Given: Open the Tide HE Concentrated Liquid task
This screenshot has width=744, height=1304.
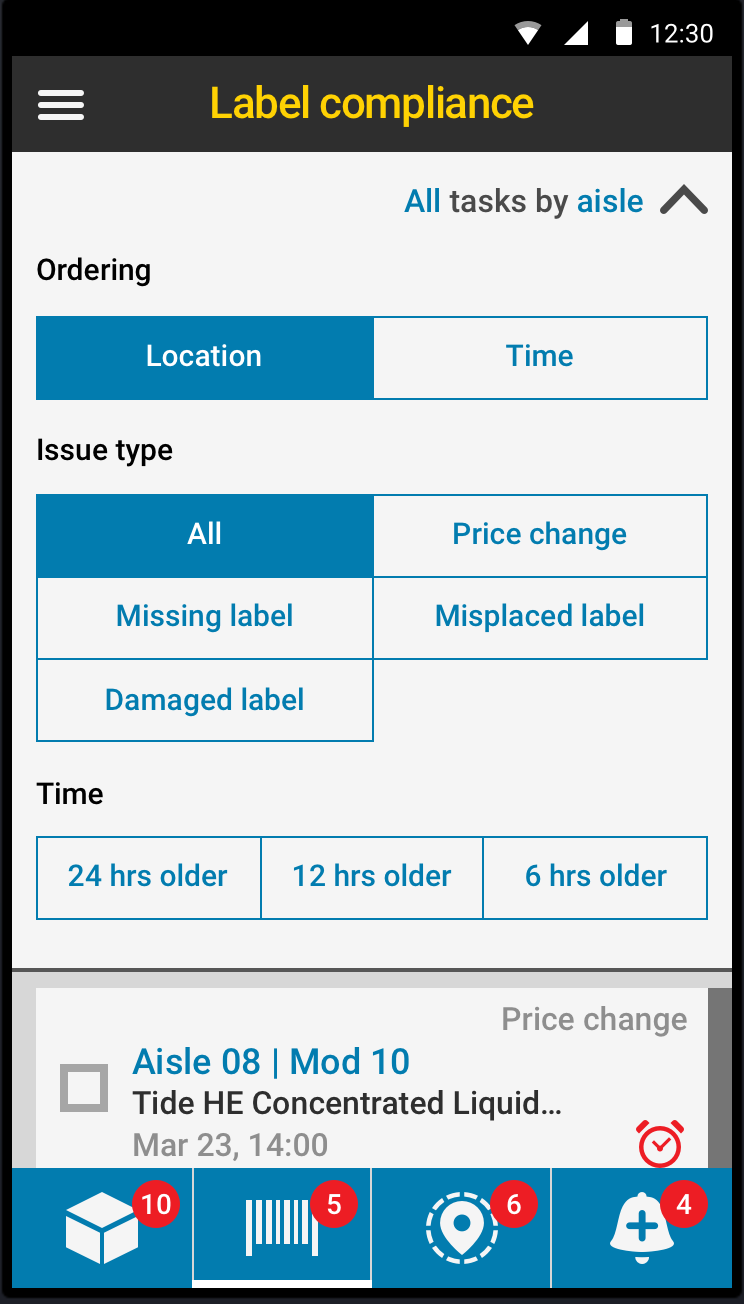Looking at the screenshot, I should [x=346, y=1104].
